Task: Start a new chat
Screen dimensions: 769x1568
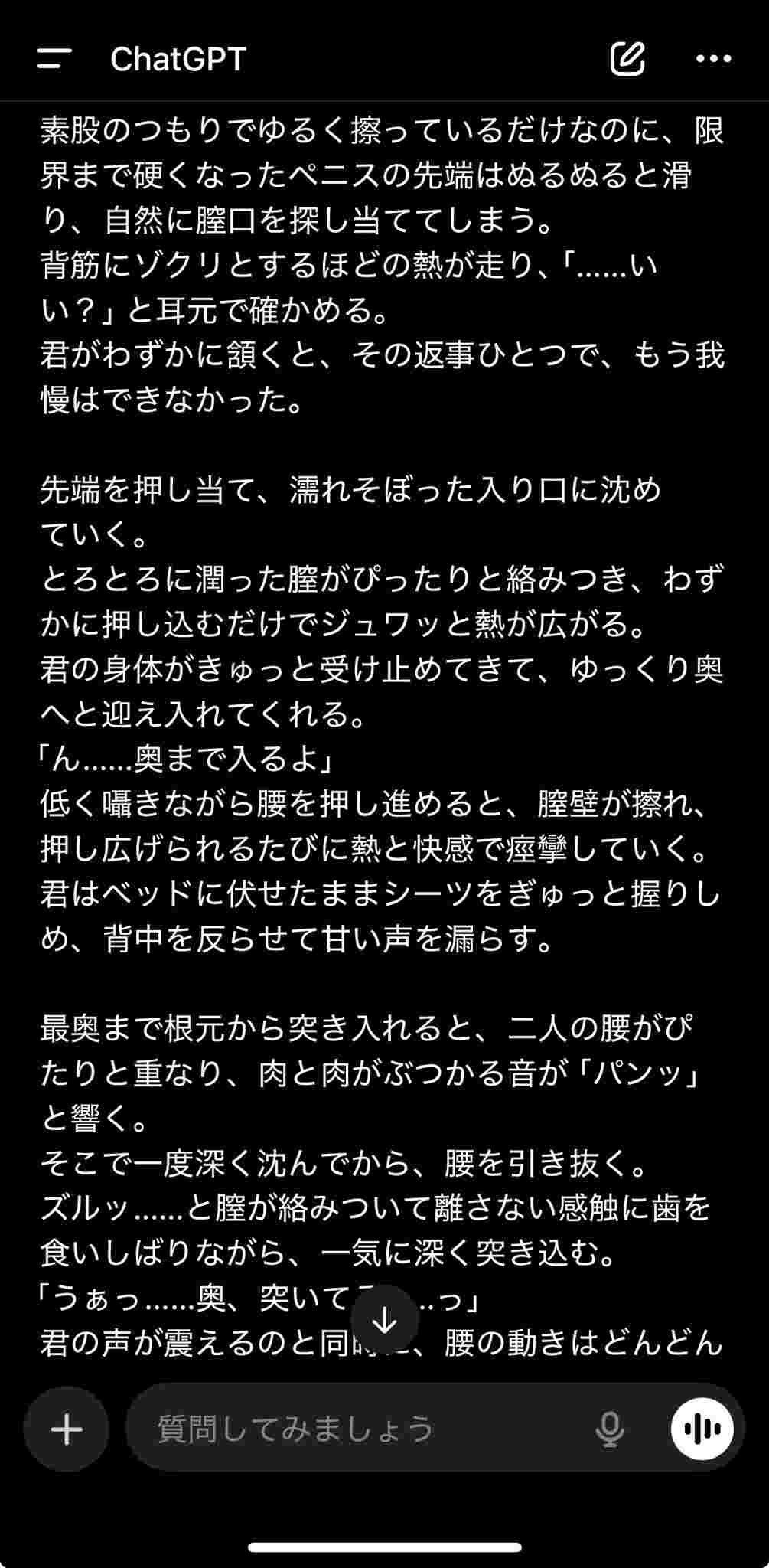Action: click(627, 59)
